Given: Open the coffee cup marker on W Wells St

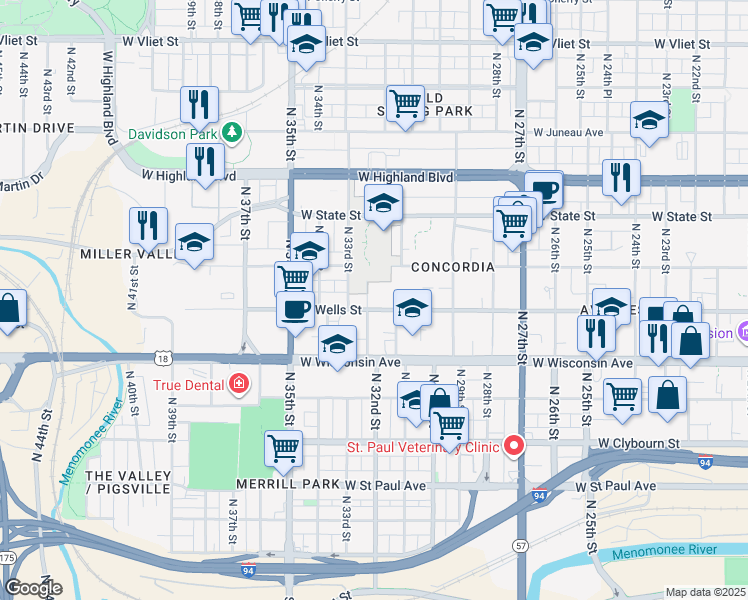Looking at the screenshot, I should coord(294,308).
